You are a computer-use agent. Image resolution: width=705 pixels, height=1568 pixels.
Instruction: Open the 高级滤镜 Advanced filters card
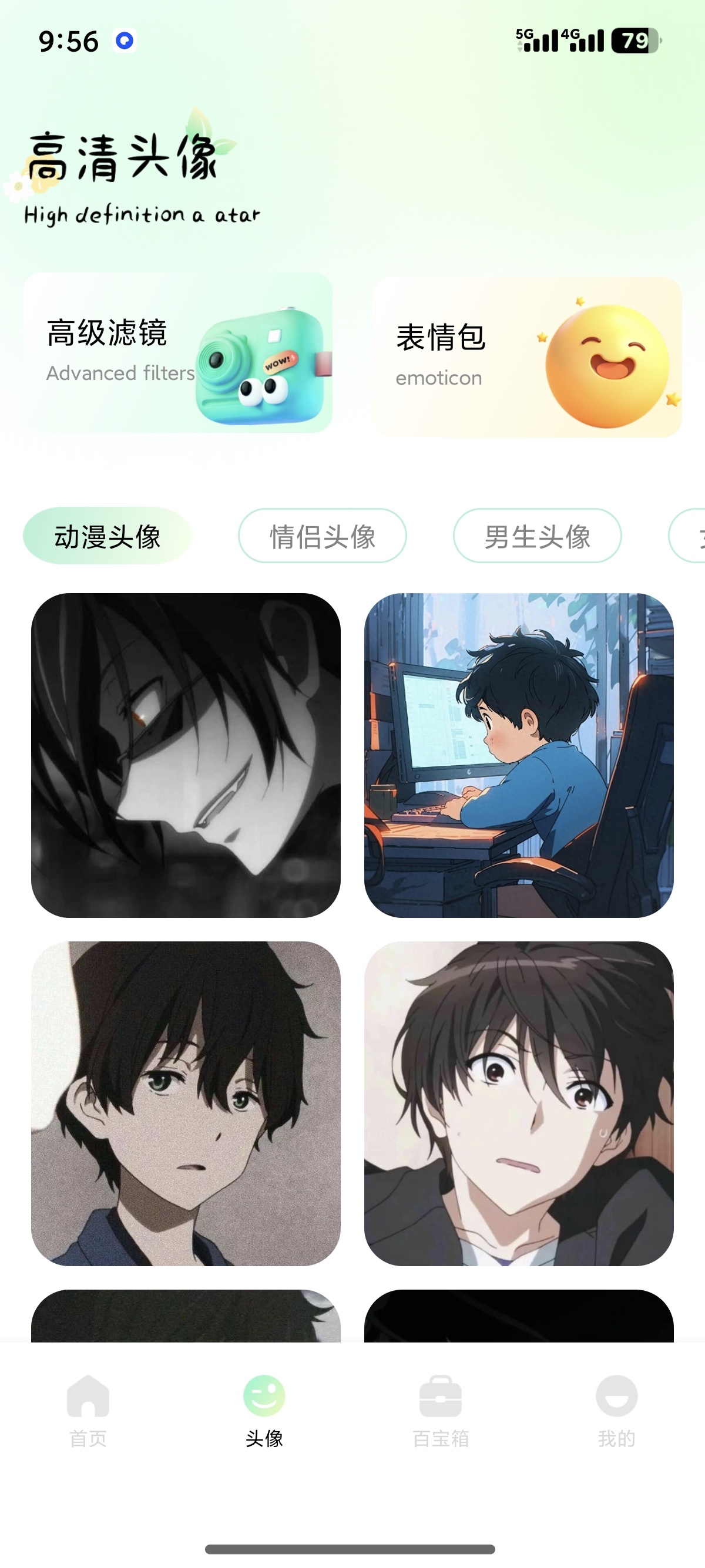click(178, 353)
